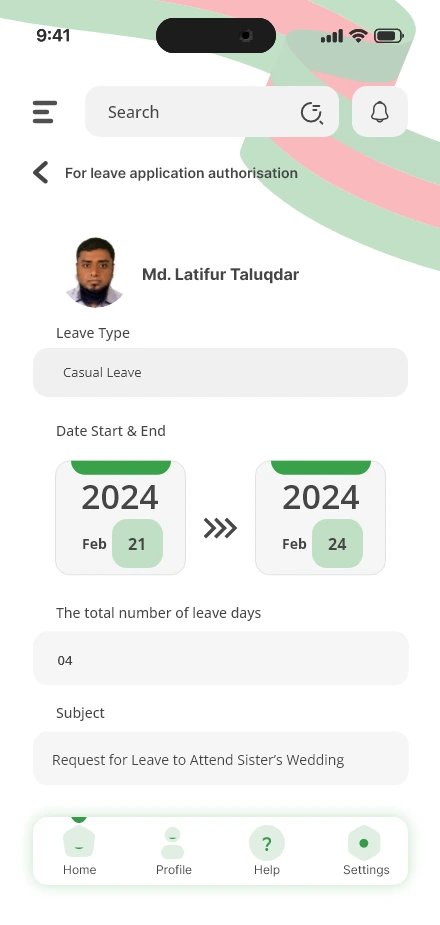Open the hamburger drawer menu

pos(45,112)
